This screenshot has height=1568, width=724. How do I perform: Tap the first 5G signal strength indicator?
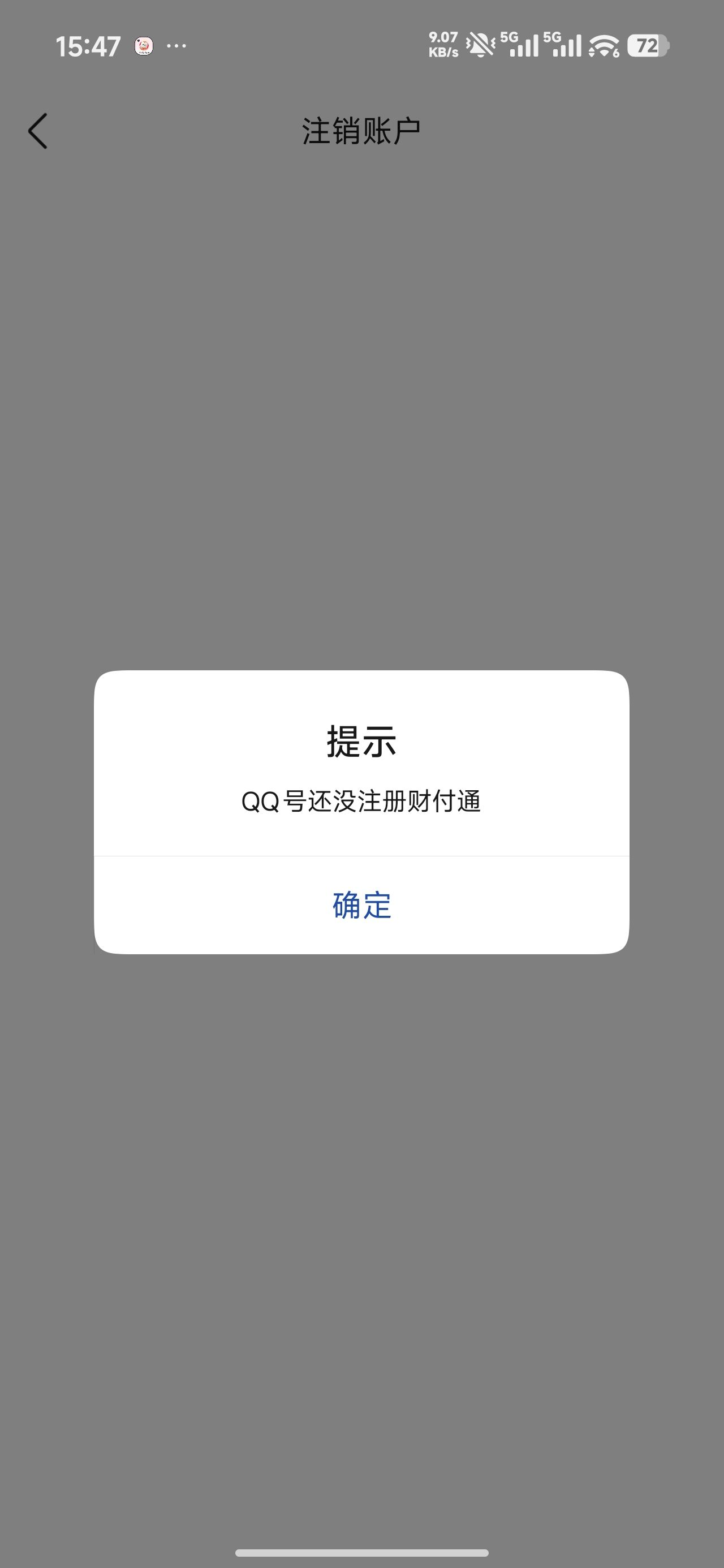click(x=519, y=46)
